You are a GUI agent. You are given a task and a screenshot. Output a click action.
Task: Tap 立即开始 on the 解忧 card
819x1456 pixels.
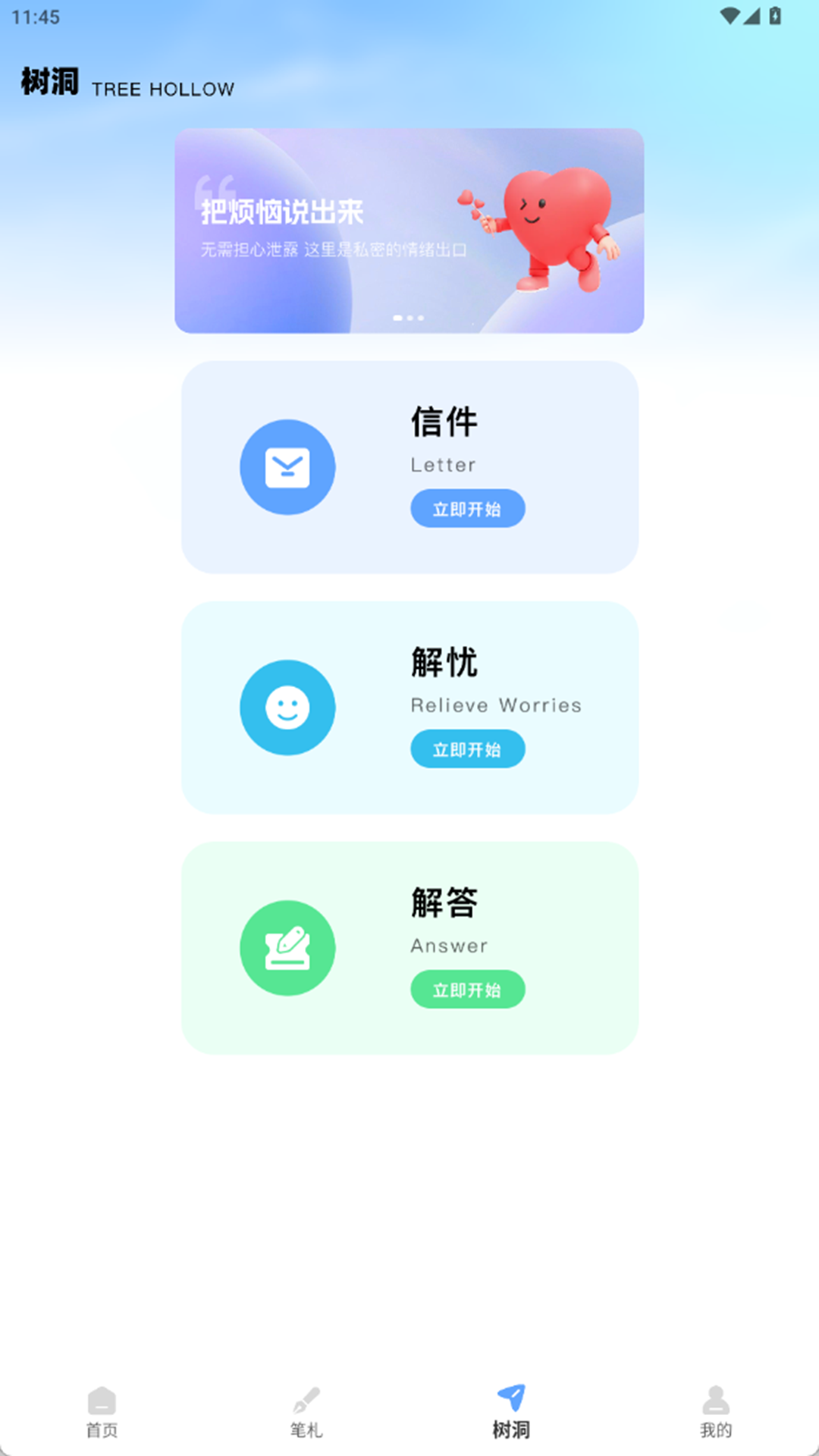(468, 749)
